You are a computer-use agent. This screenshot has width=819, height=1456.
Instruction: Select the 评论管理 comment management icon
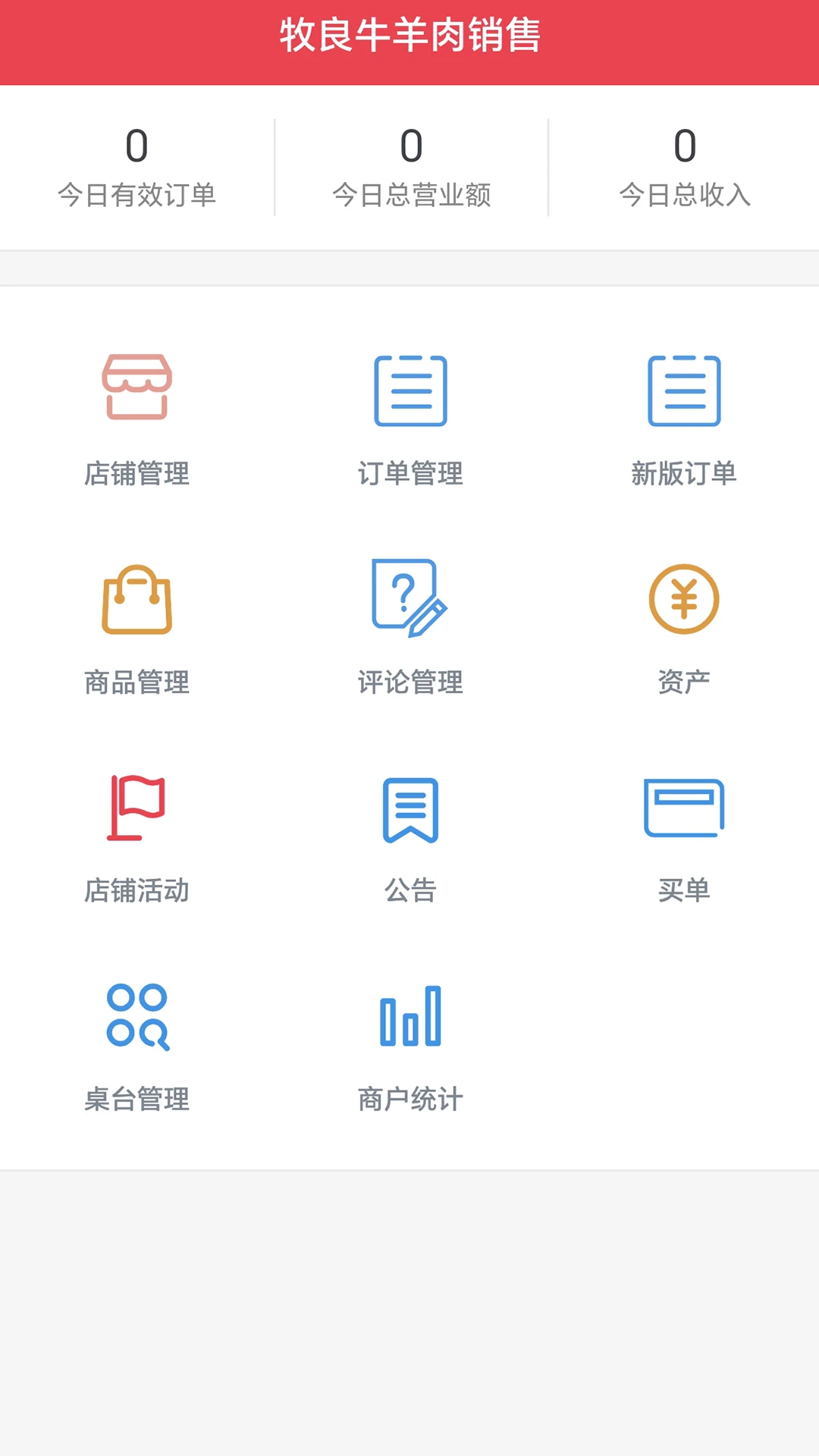click(x=409, y=599)
